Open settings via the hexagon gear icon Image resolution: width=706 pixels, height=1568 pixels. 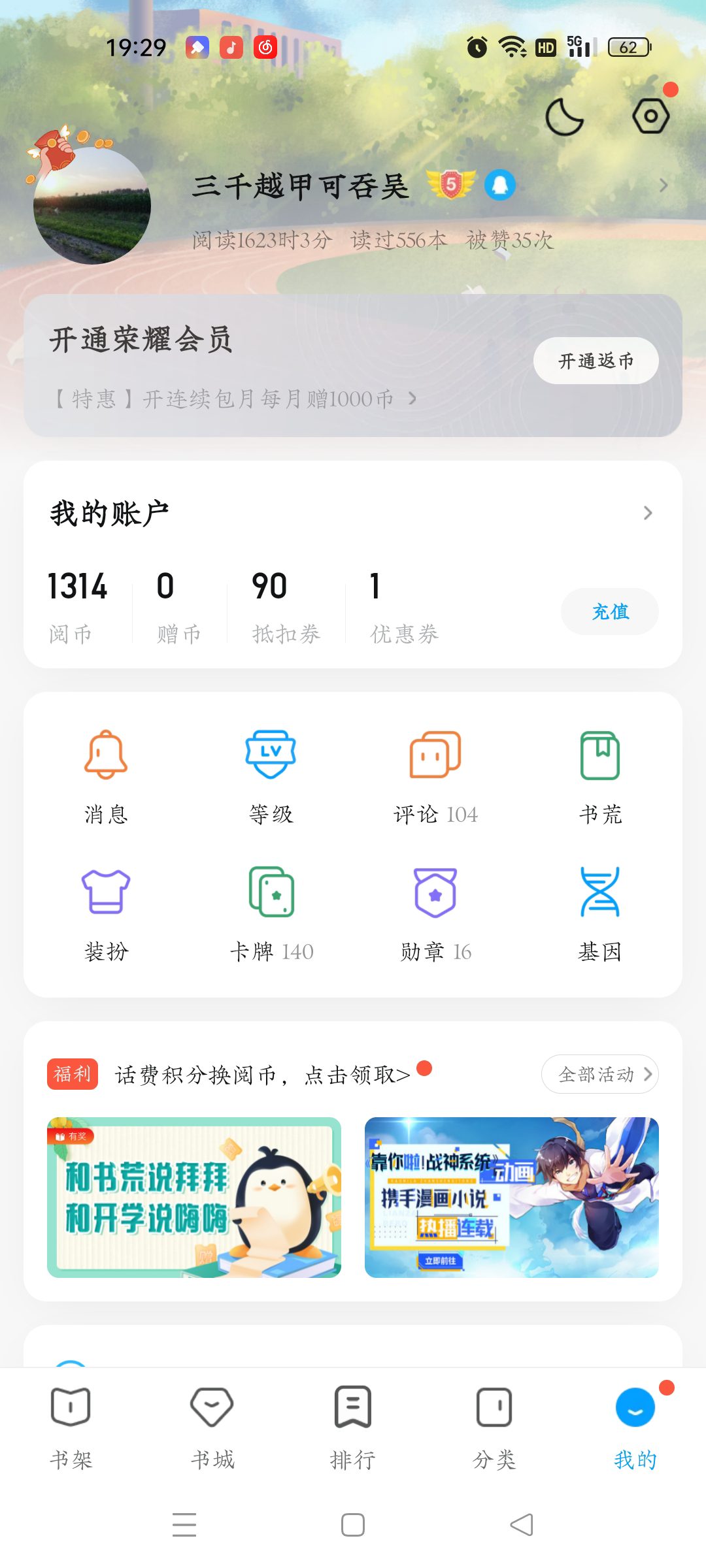pos(650,116)
